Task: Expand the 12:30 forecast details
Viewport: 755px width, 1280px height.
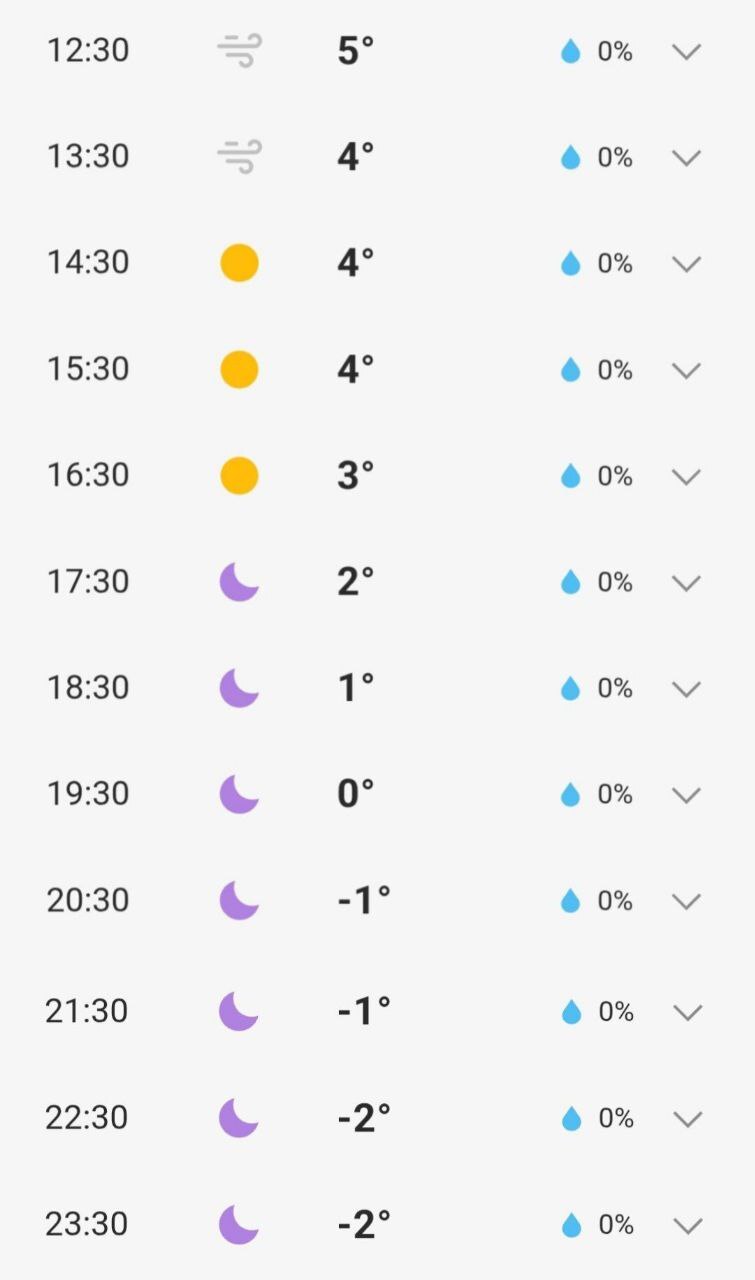Action: [686, 52]
